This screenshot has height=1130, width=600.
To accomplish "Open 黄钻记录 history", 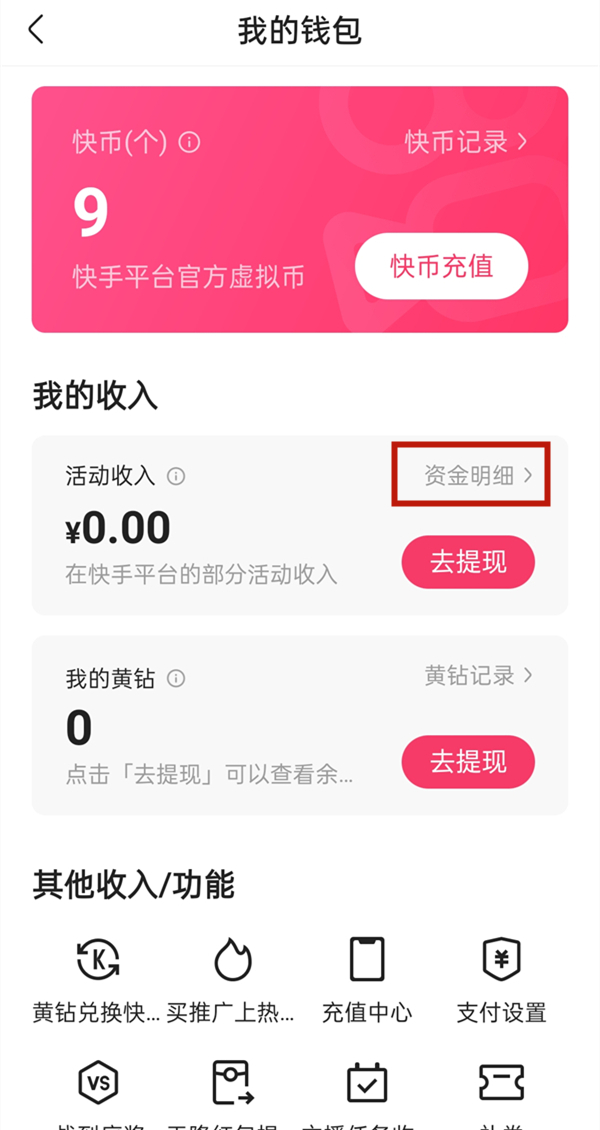I will pyautogui.click(x=478, y=676).
